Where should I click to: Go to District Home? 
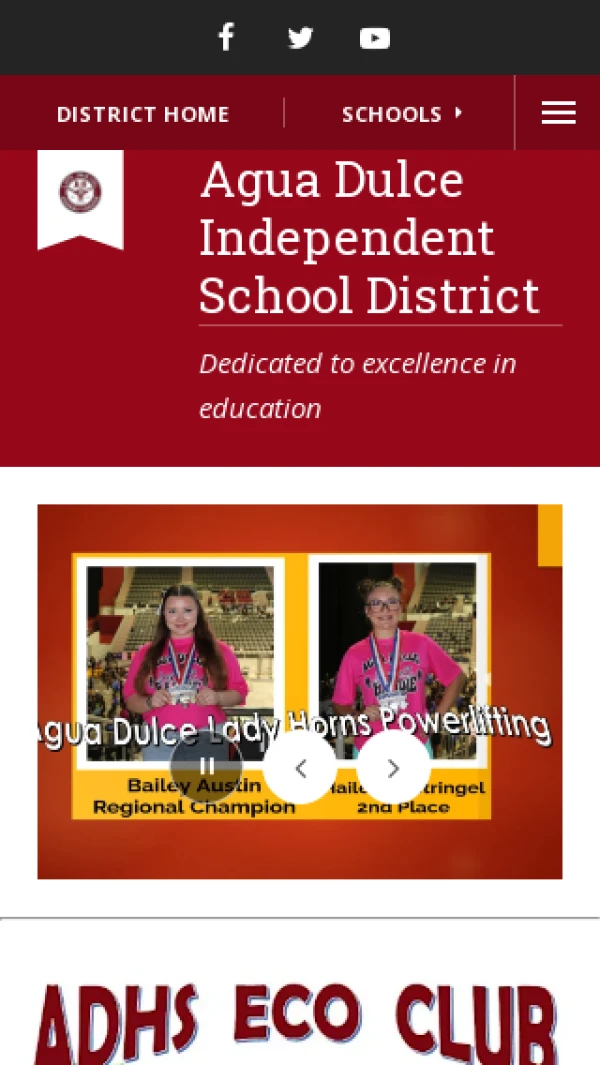click(143, 114)
